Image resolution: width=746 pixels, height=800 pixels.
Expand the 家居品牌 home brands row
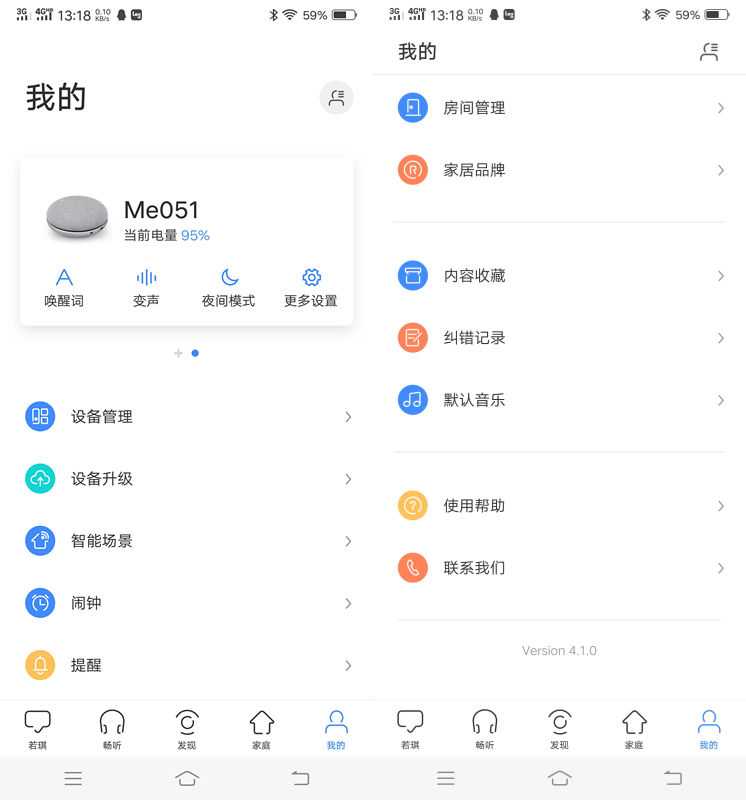click(559, 170)
